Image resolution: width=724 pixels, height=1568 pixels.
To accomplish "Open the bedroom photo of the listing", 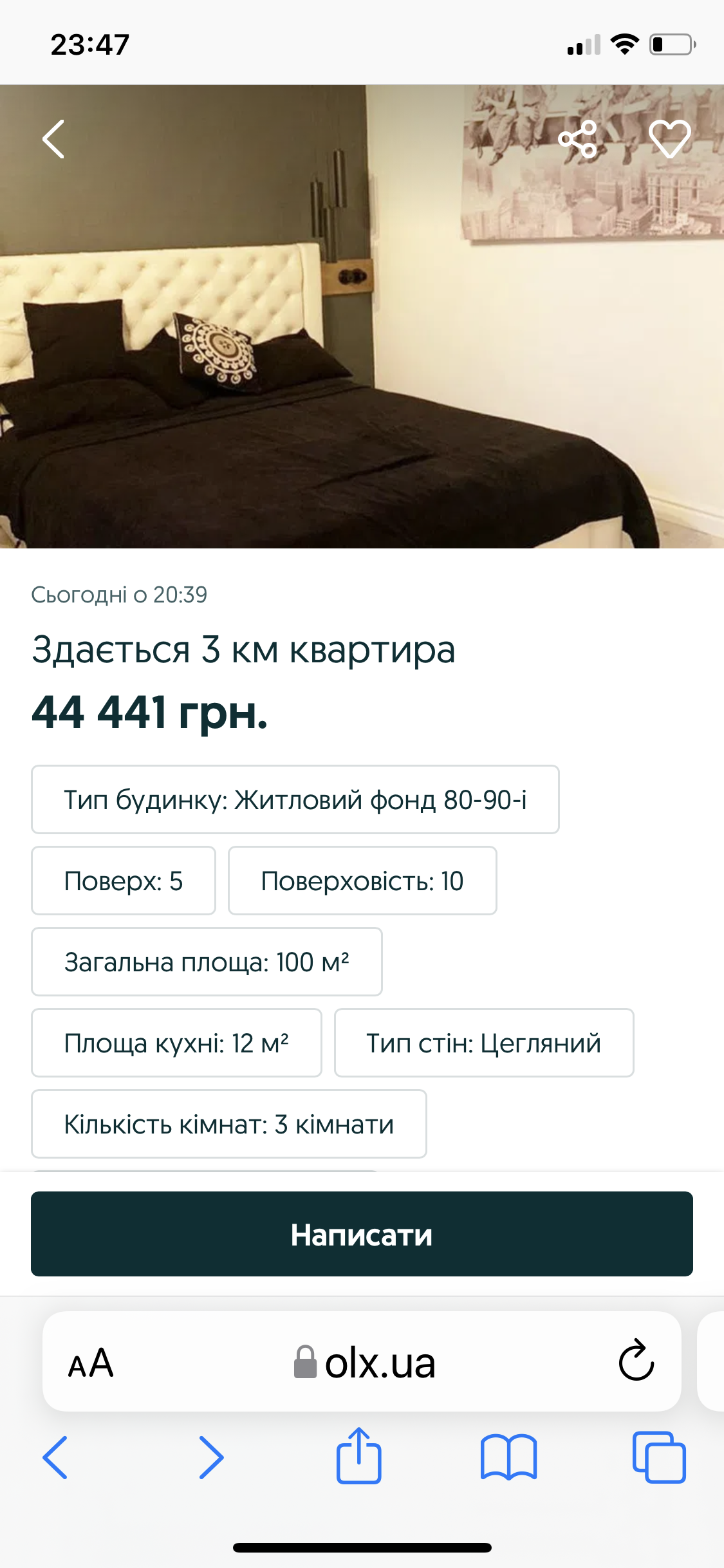I will tap(360, 360).
